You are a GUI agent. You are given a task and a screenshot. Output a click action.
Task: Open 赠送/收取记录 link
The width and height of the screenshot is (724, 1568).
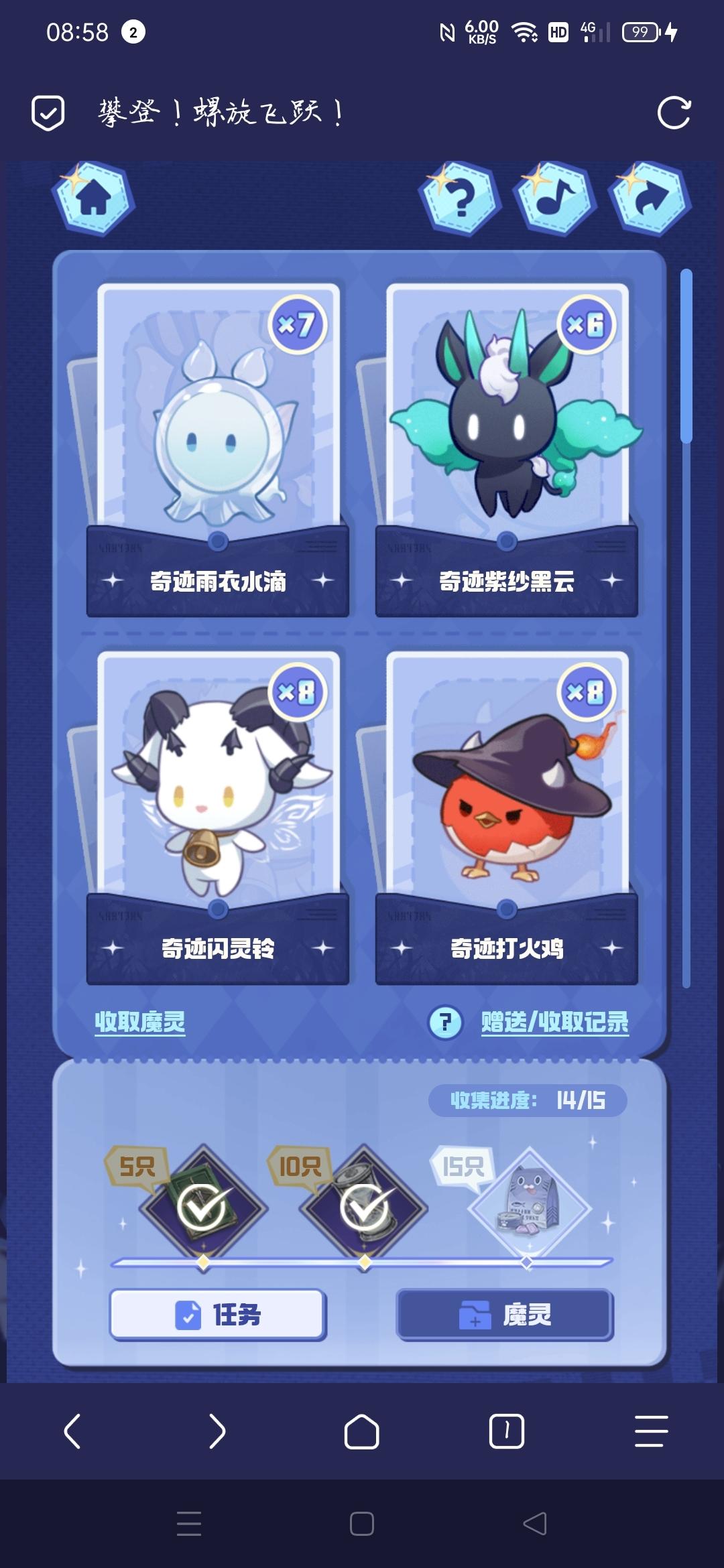coord(554,1022)
